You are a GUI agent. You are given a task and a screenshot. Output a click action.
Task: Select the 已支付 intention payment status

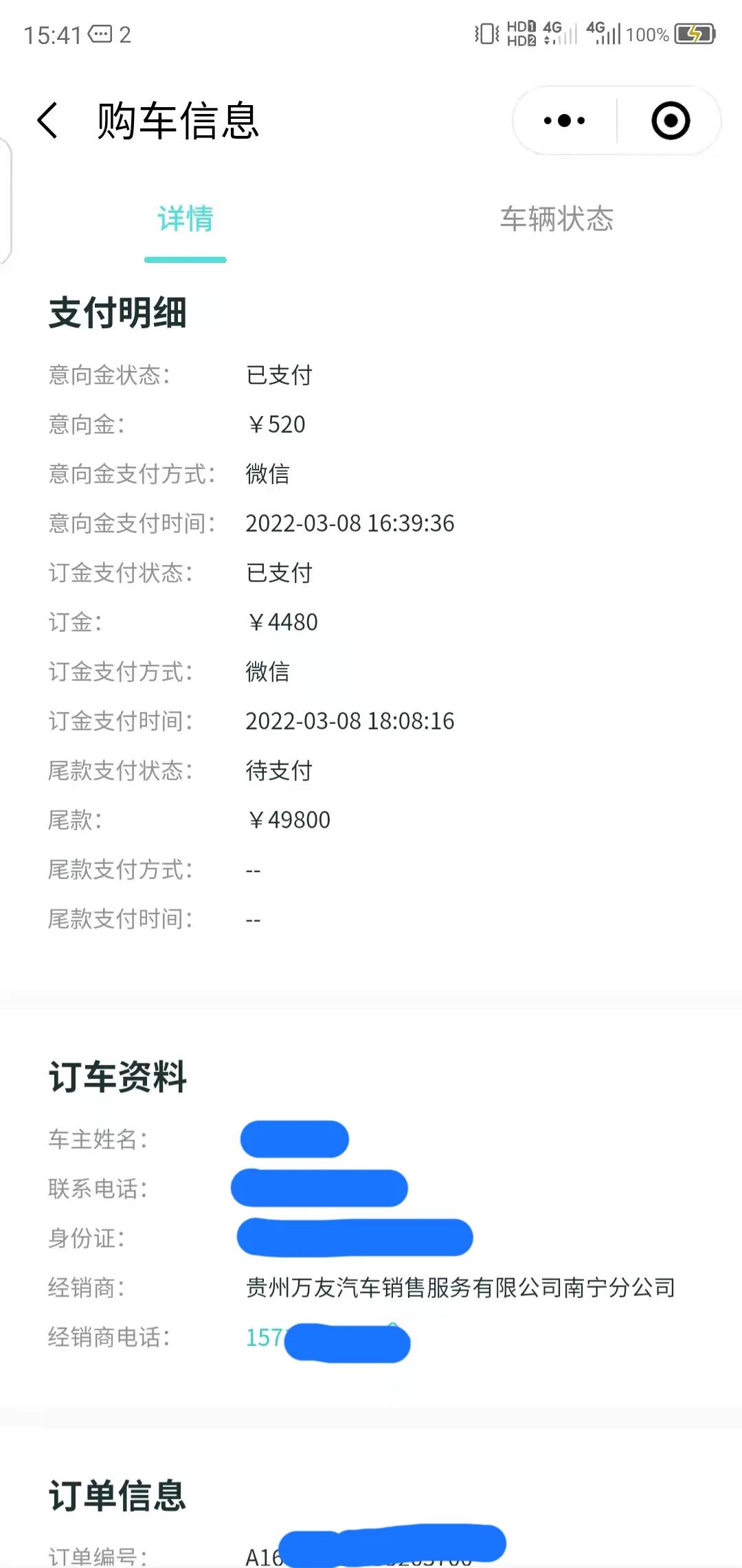279,375
